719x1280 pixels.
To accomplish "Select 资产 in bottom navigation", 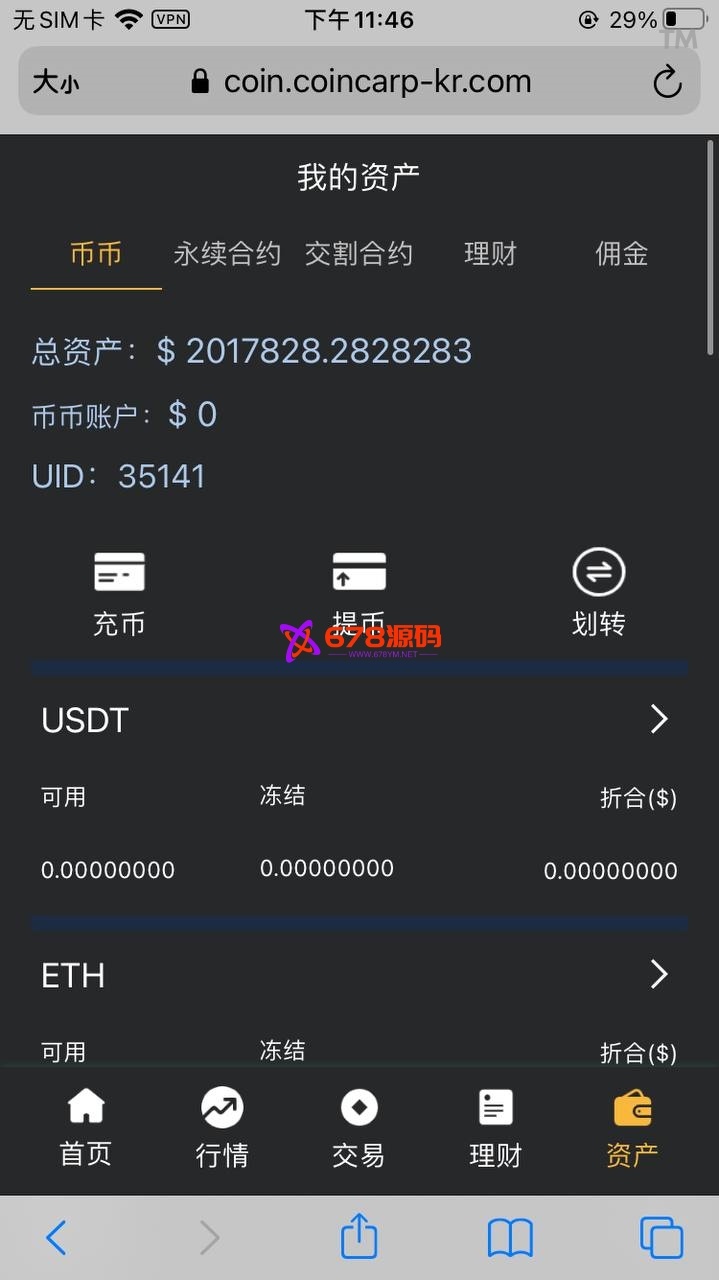I will pyautogui.click(x=632, y=1128).
